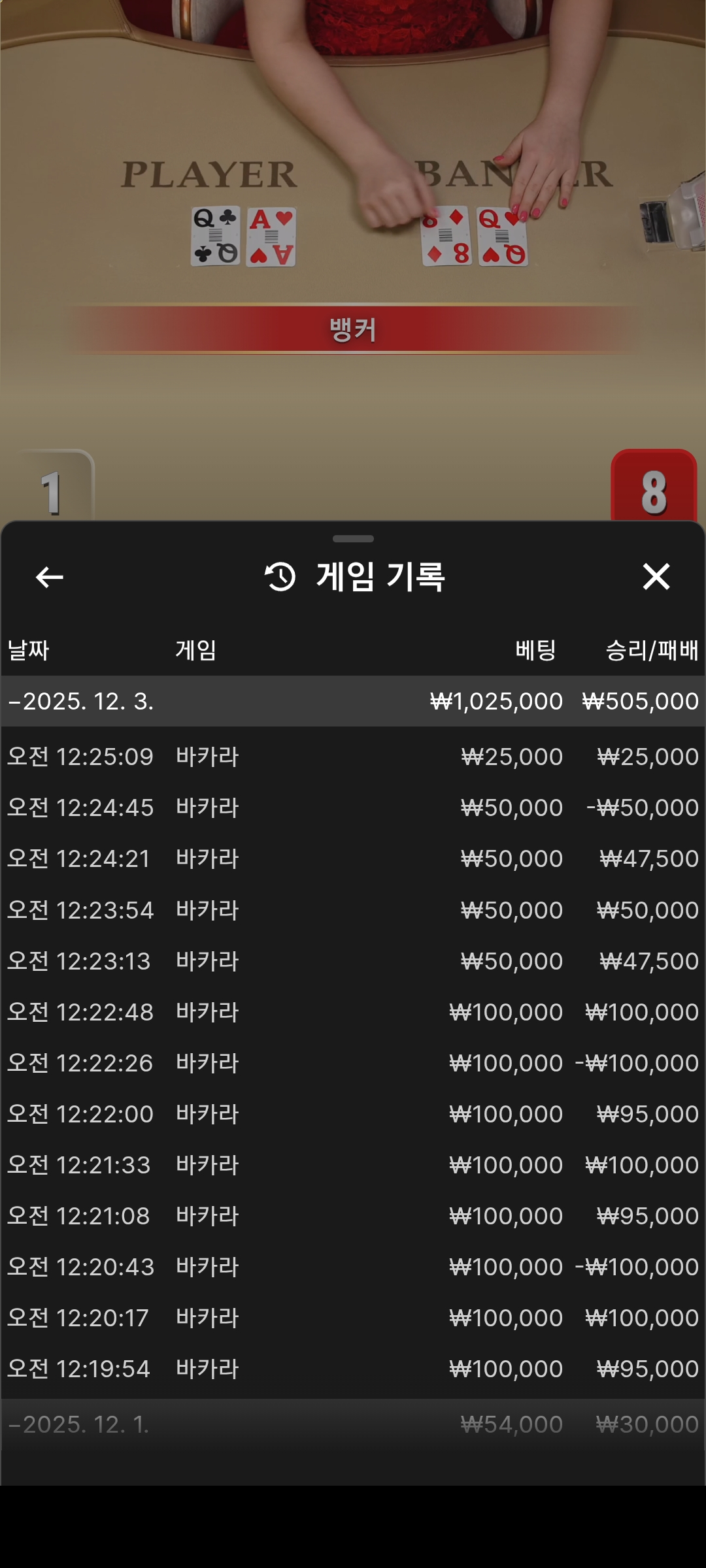The height and width of the screenshot is (1568, 706).
Task: Collapse the 2025. 12. 1. date group
Action: (78, 1424)
